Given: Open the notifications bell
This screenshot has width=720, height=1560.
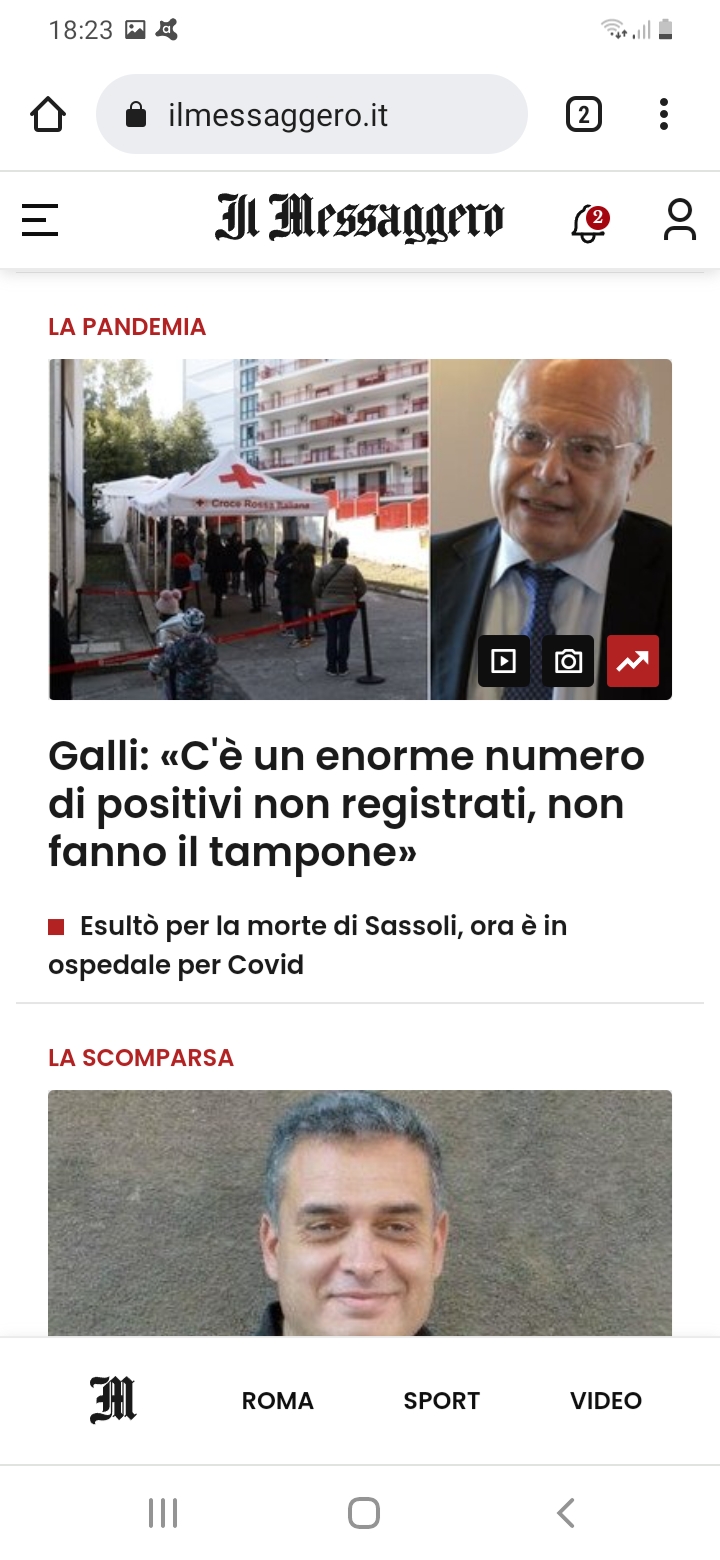Looking at the screenshot, I should click(589, 222).
